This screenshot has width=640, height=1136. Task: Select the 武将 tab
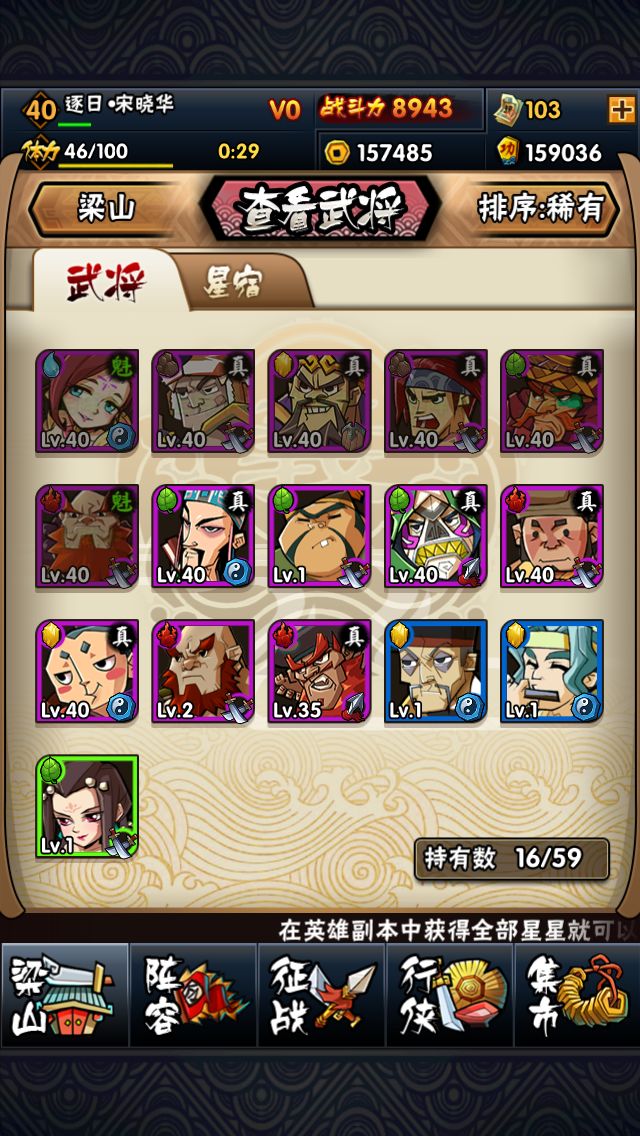pyautogui.click(x=107, y=281)
